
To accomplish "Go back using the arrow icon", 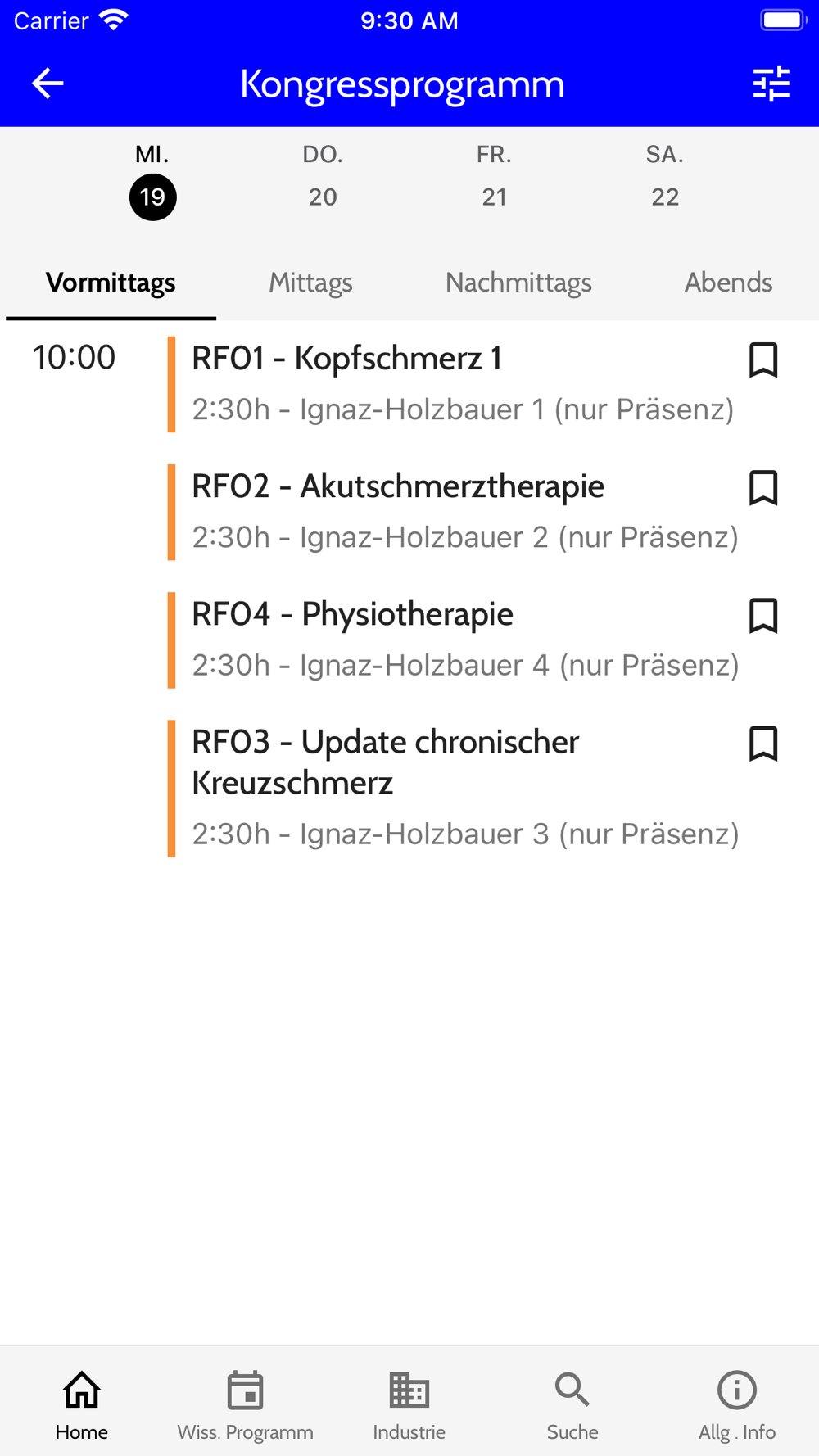I will click(48, 84).
